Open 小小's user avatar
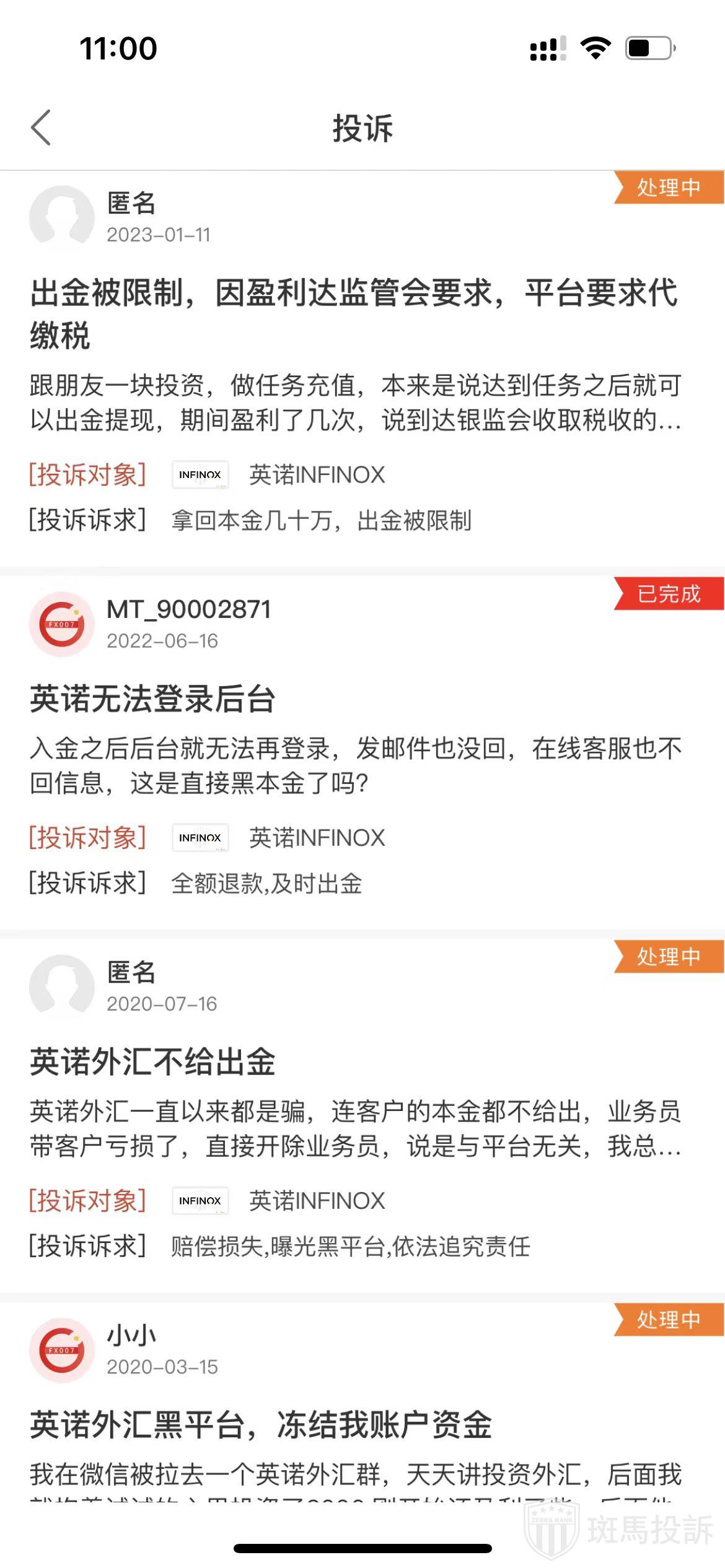This screenshot has height=1568, width=725. [x=61, y=1349]
